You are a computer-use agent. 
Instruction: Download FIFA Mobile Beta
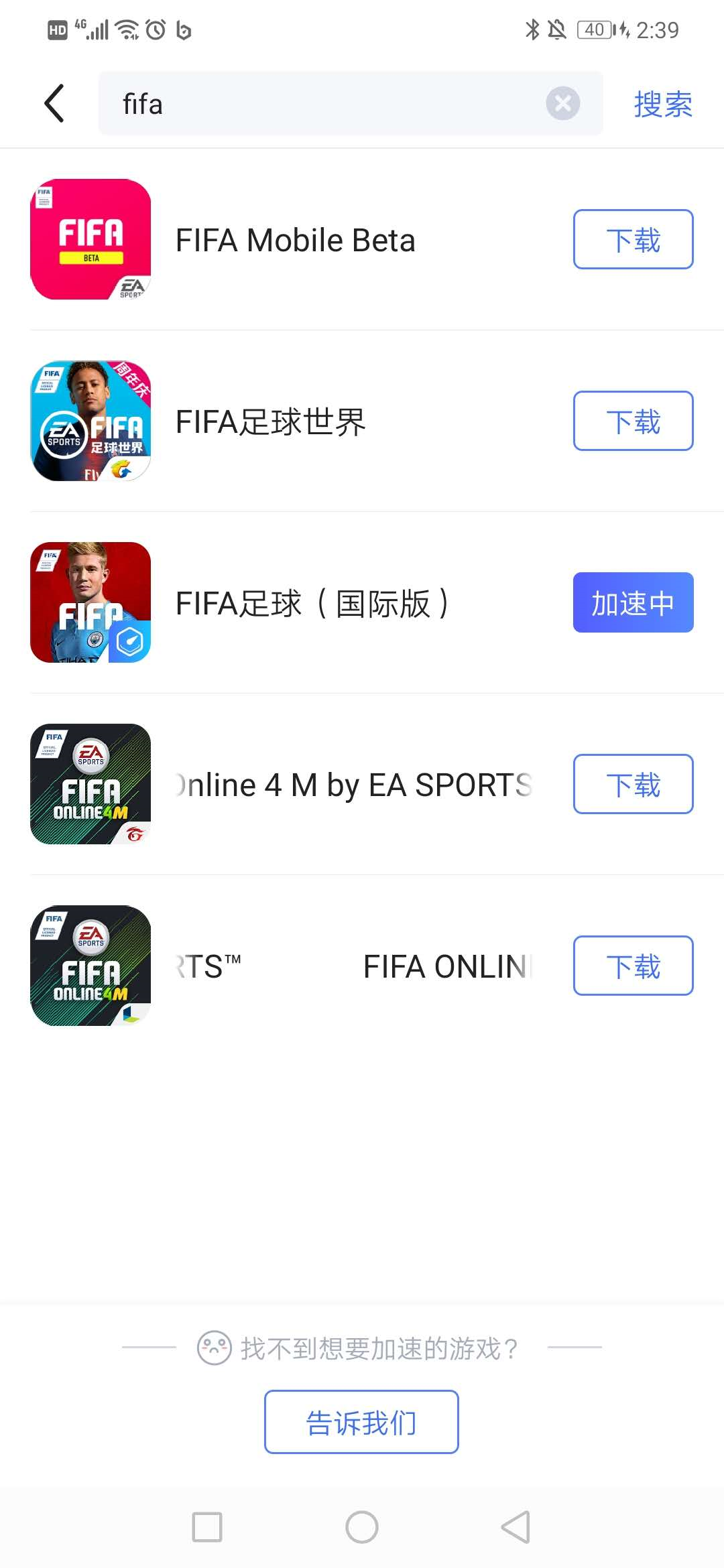point(633,240)
